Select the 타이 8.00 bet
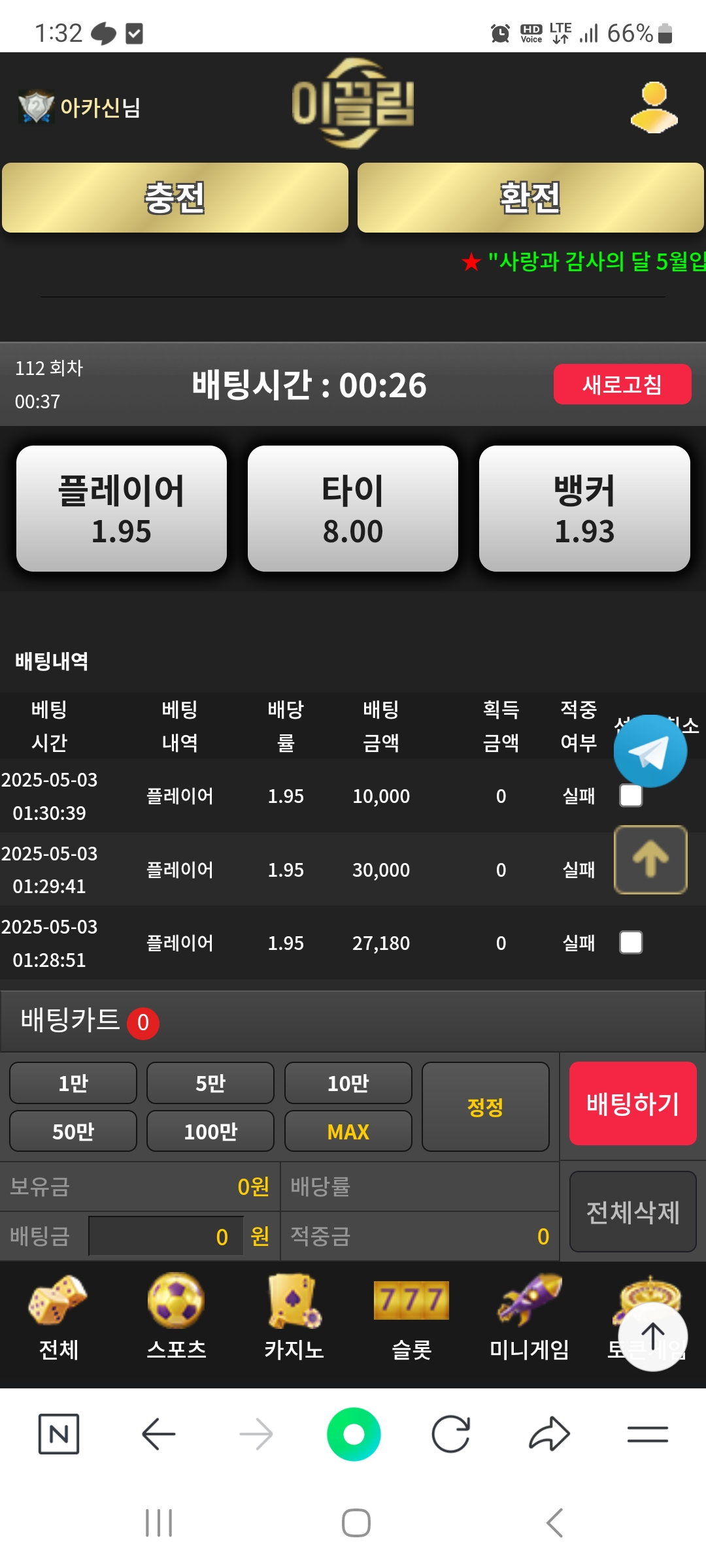 353,508
